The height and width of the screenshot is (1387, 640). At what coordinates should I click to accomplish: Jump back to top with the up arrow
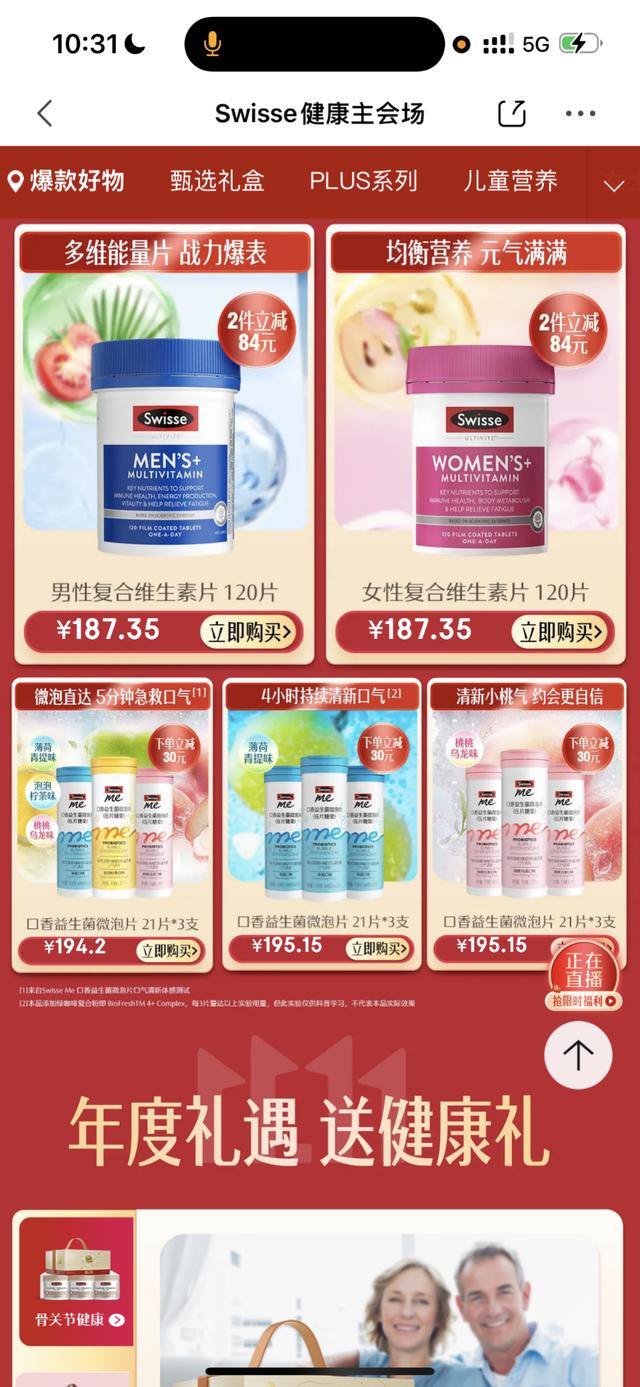(578, 1054)
